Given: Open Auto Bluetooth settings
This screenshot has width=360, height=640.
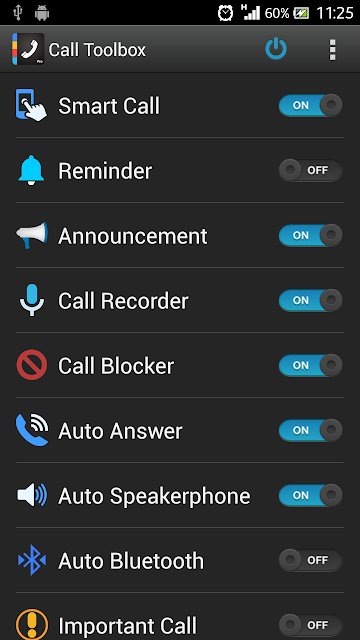Looking at the screenshot, I should [180, 560].
